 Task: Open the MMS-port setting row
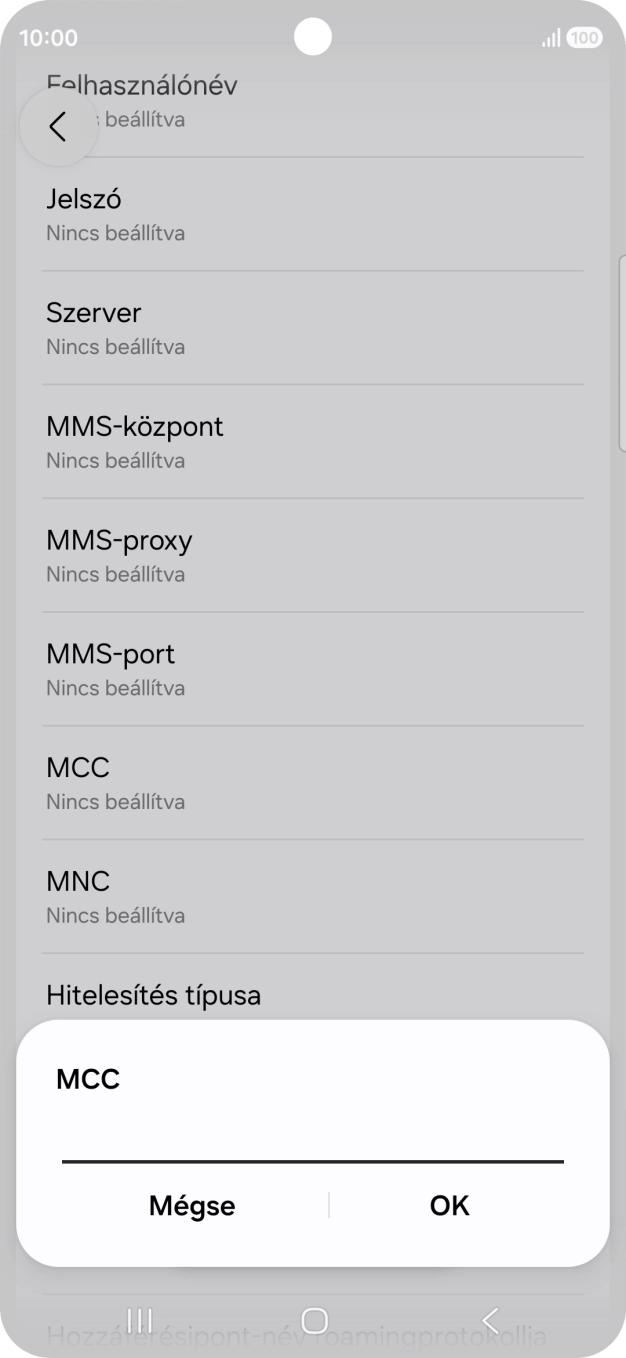pos(313,670)
